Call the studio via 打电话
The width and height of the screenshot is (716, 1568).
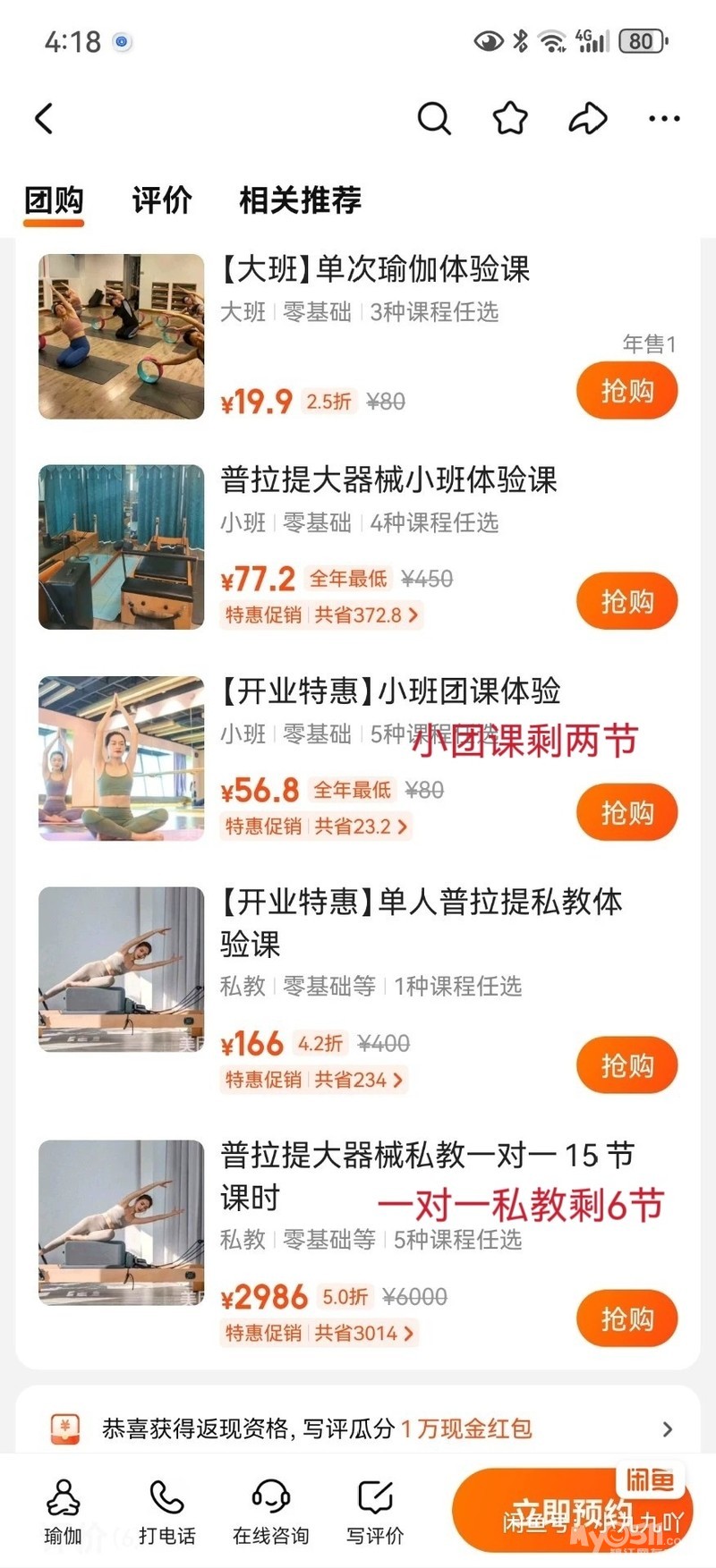[167, 1512]
